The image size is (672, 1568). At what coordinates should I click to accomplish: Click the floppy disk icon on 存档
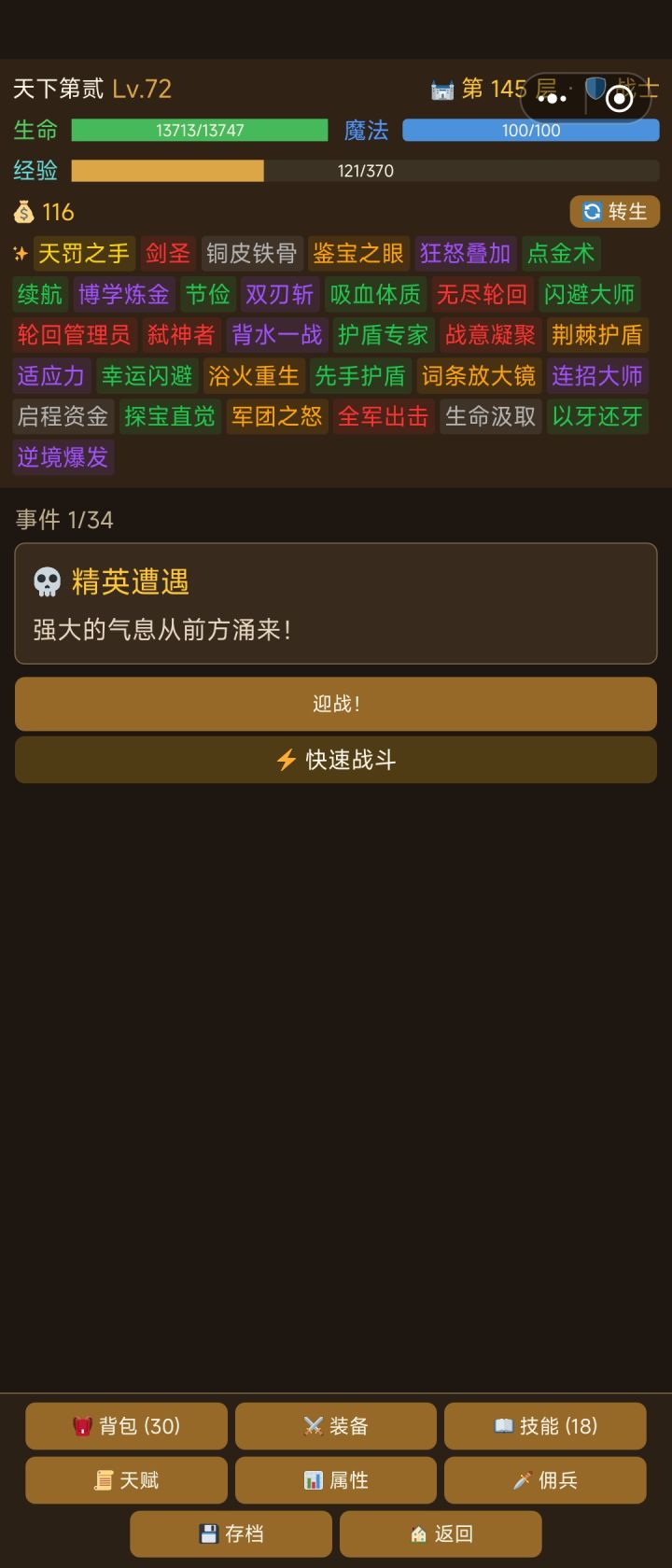tap(206, 1533)
